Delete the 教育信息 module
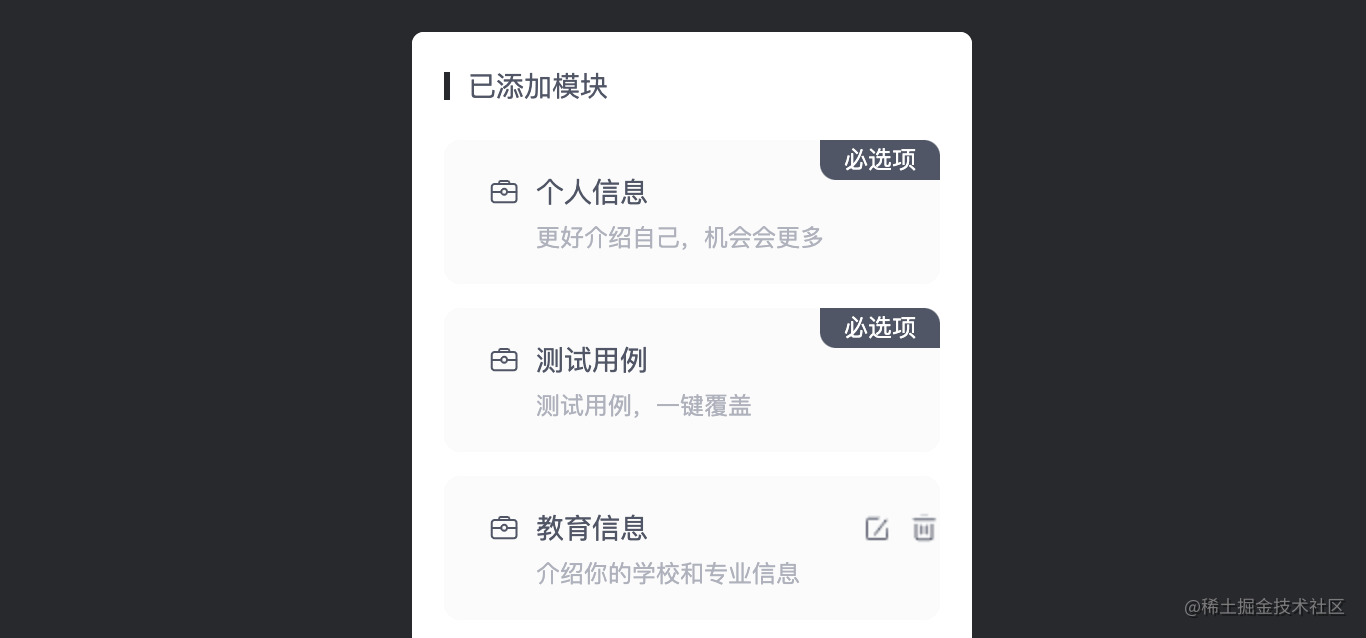 (x=924, y=528)
